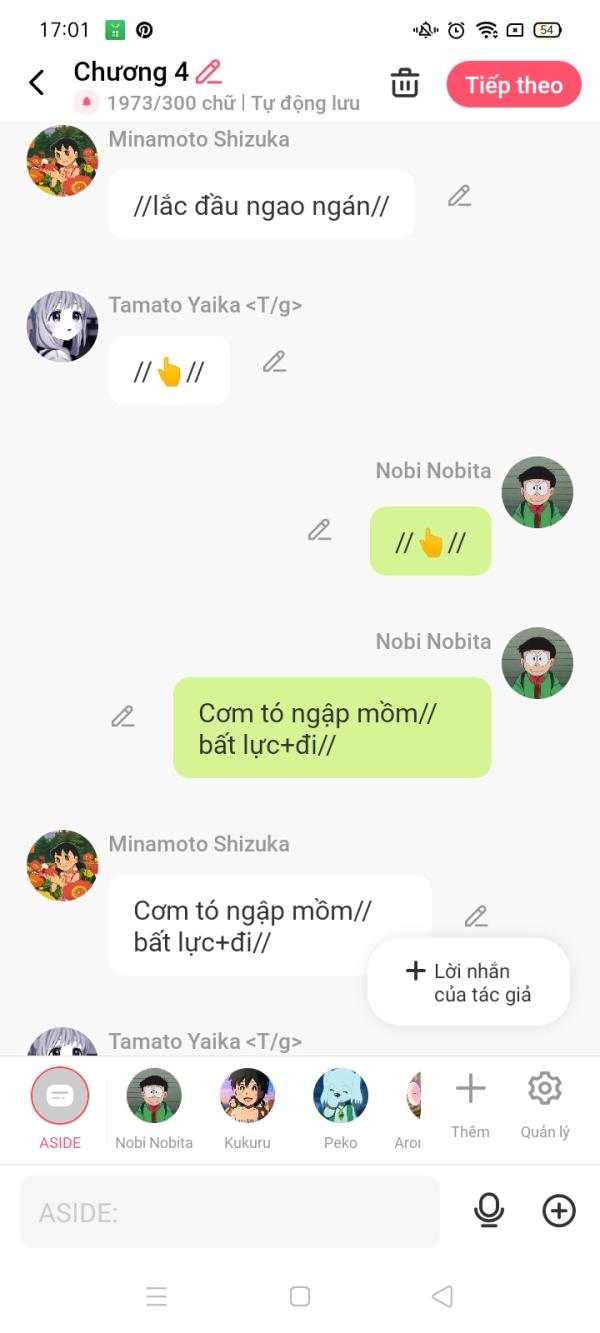Edit Tamato Yaika's pointing emoji message

point(274,362)
